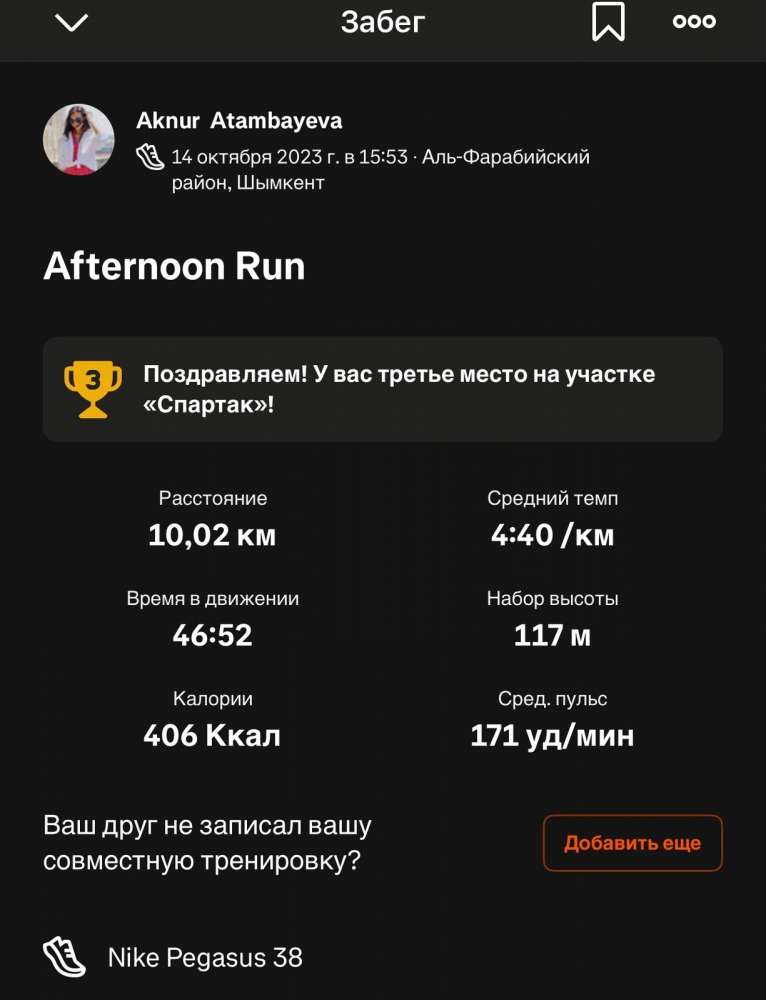Collapse the run details with the down chevron
The height and width of the screenshot is (1000, 766).
tap(71, 22)
